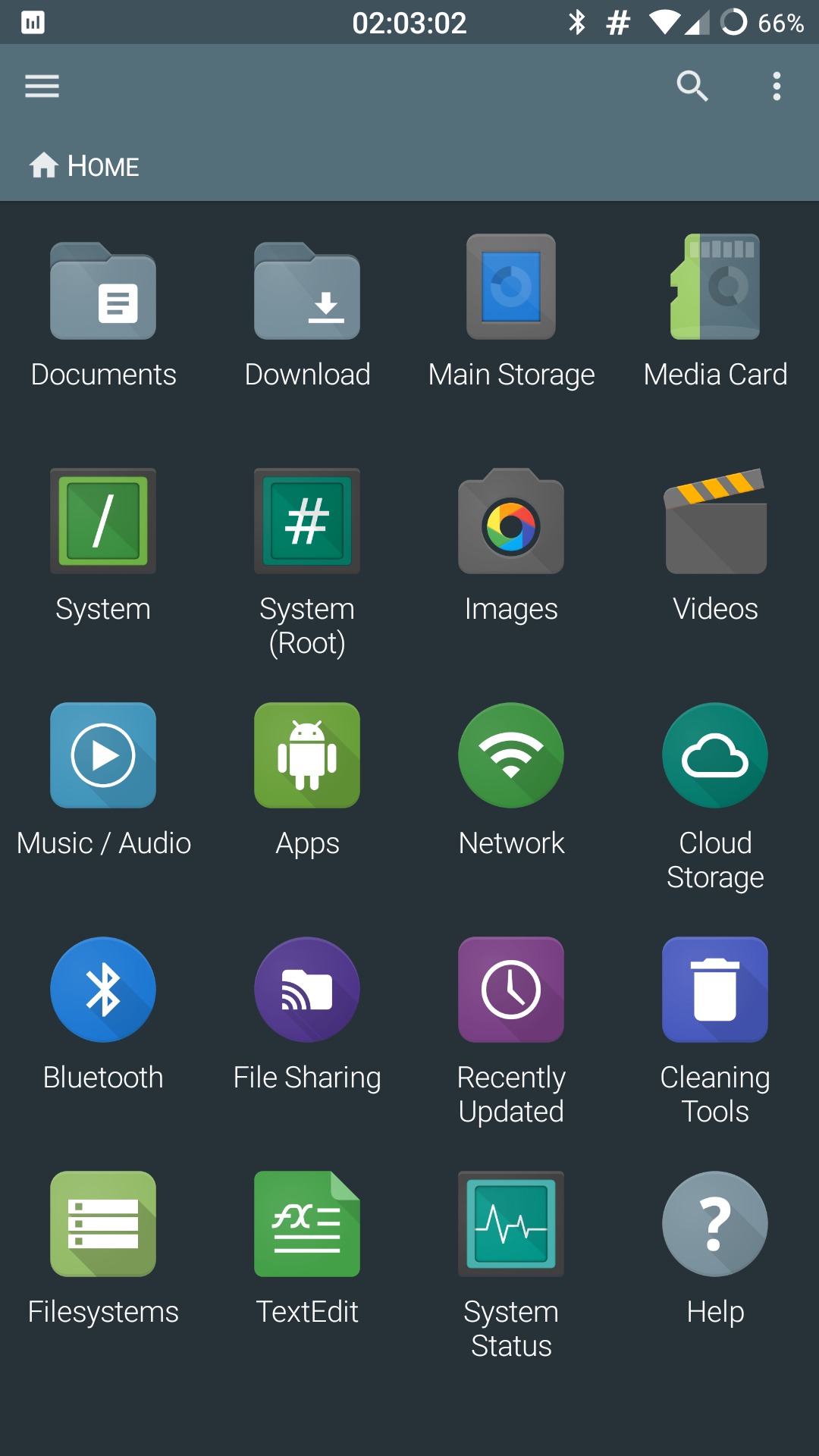Tap the search icon in the toolbar
Screen dimensions: 819x1456
692,86
